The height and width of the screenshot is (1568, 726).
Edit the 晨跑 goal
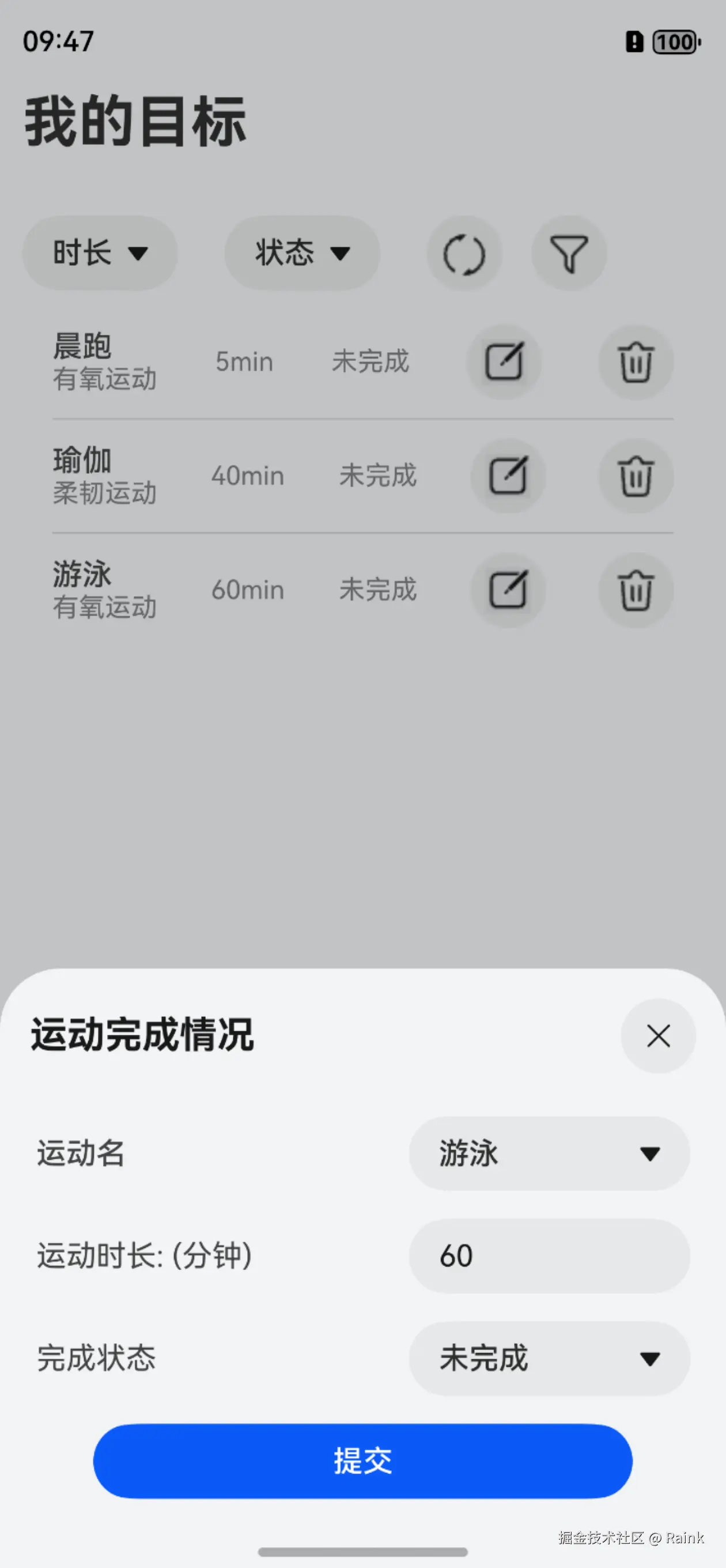[x=504, y=361]
